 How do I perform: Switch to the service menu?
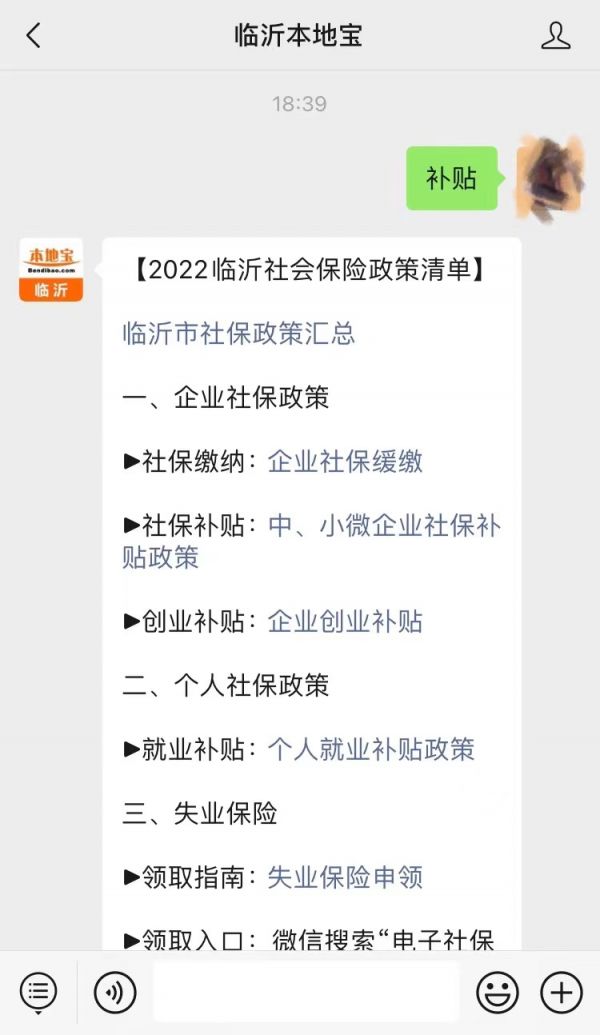click(38, 992)
